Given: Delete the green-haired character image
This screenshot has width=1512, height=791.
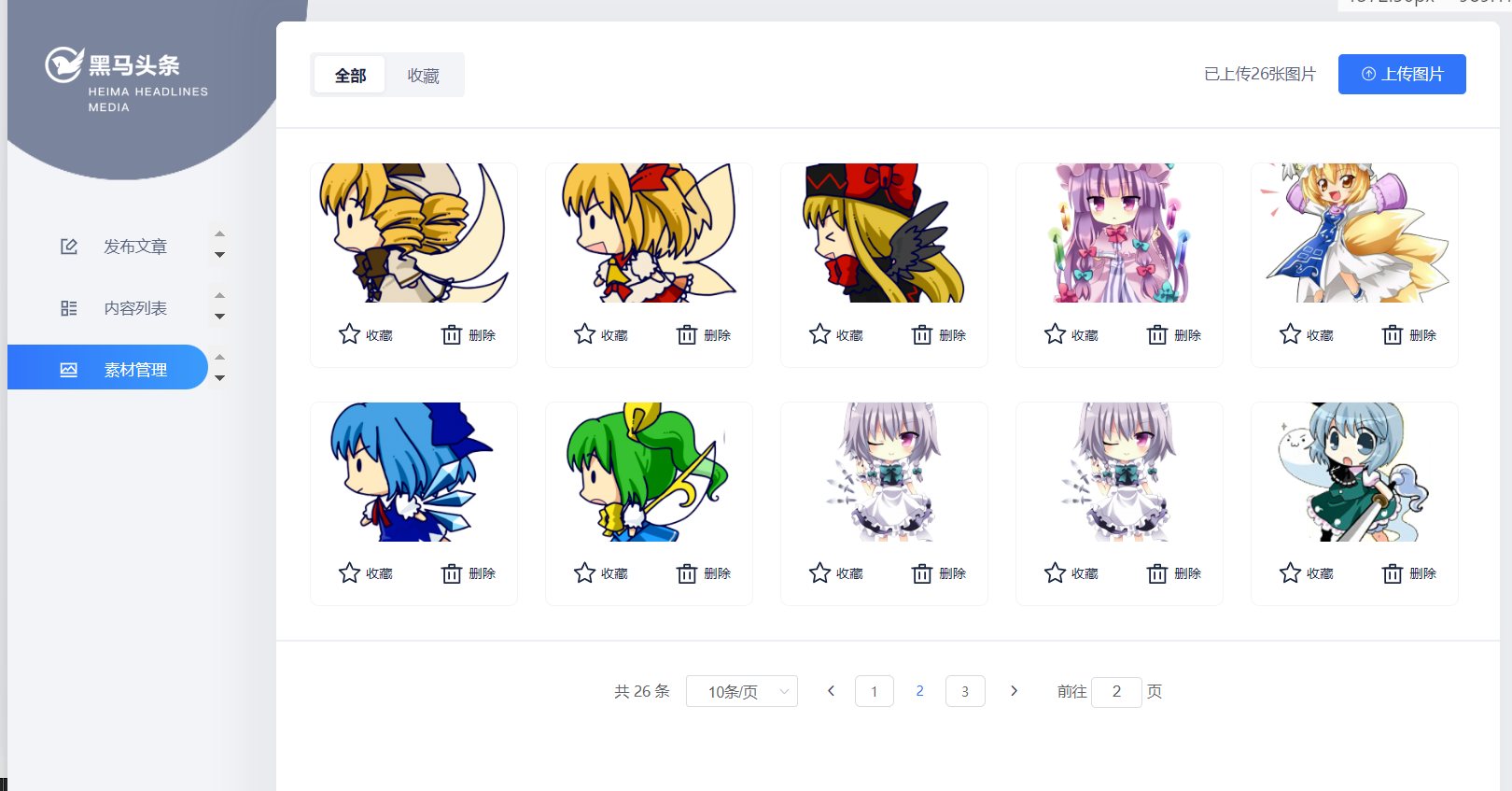Looking at the screenshot, I should tap(704, 573).
